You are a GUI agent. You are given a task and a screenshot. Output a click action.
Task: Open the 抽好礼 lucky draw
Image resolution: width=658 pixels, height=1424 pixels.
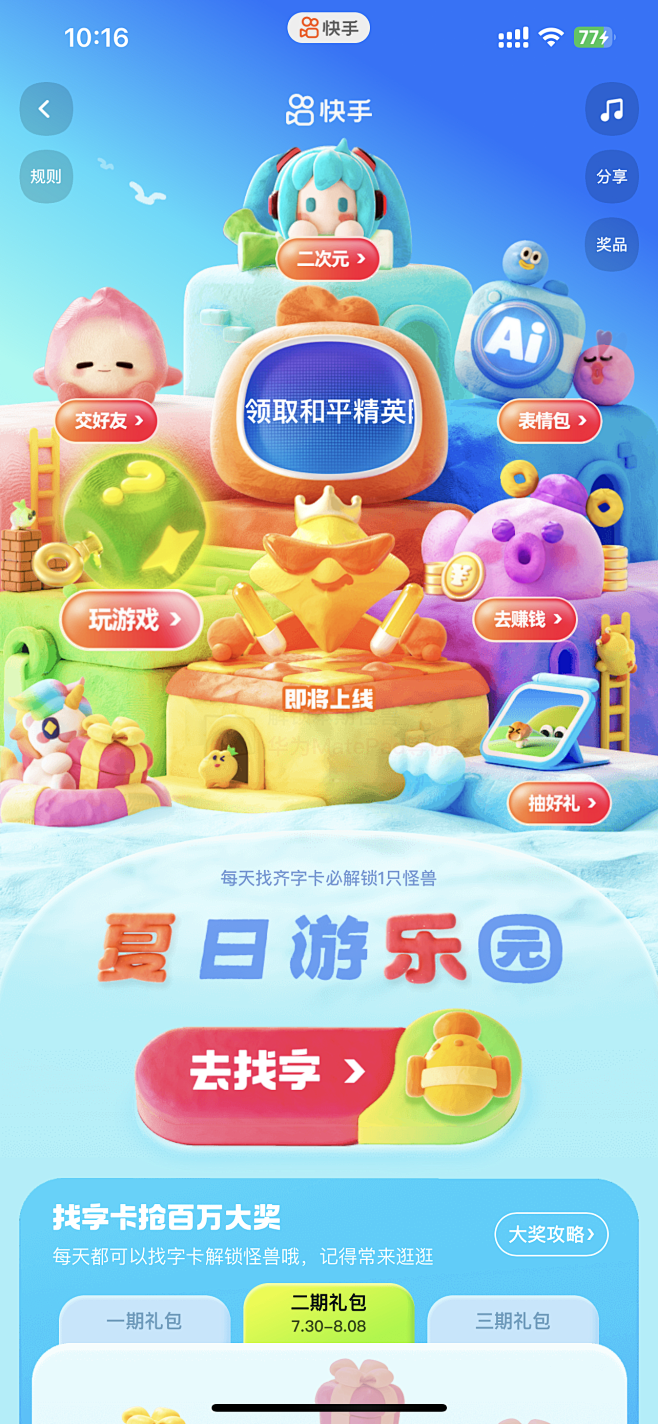click(559, 803)
